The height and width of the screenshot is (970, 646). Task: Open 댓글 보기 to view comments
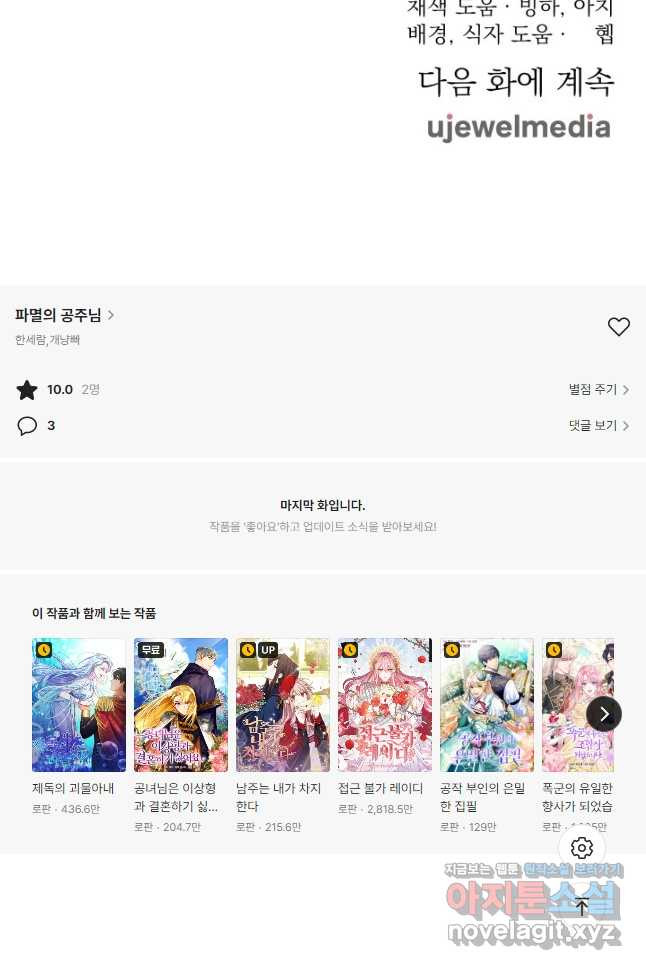[598, 426]
